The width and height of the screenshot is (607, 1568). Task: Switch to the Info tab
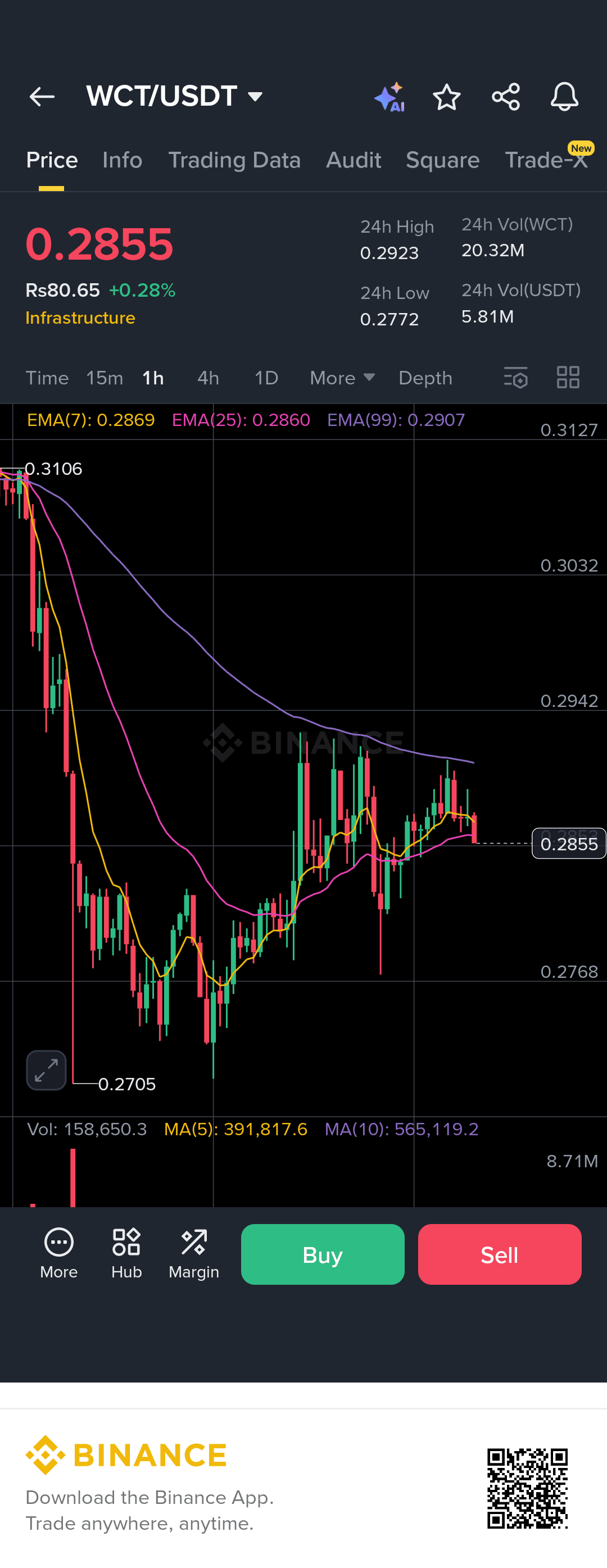point(122,160)
